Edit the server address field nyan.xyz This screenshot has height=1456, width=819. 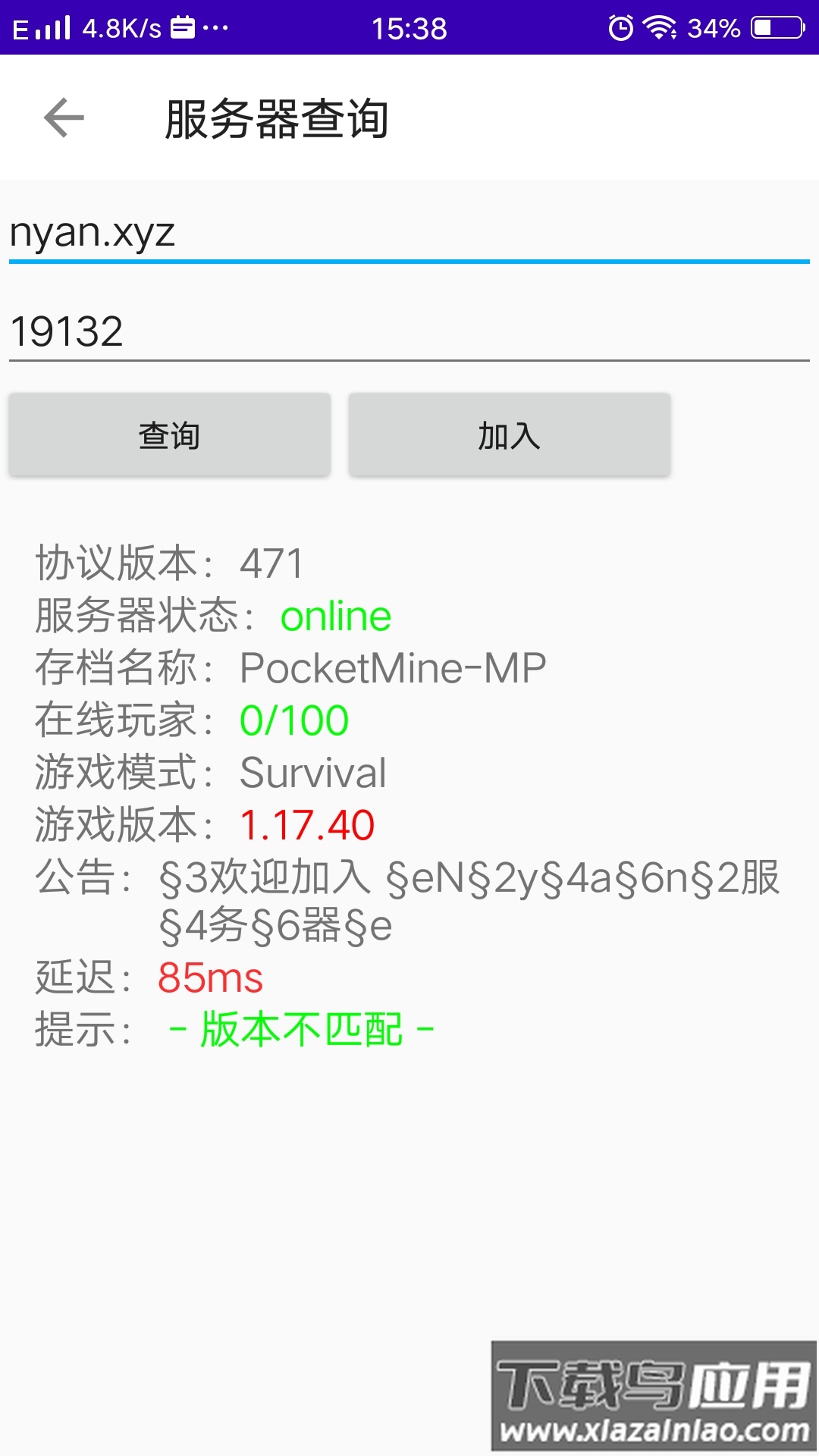click(409, 233)
